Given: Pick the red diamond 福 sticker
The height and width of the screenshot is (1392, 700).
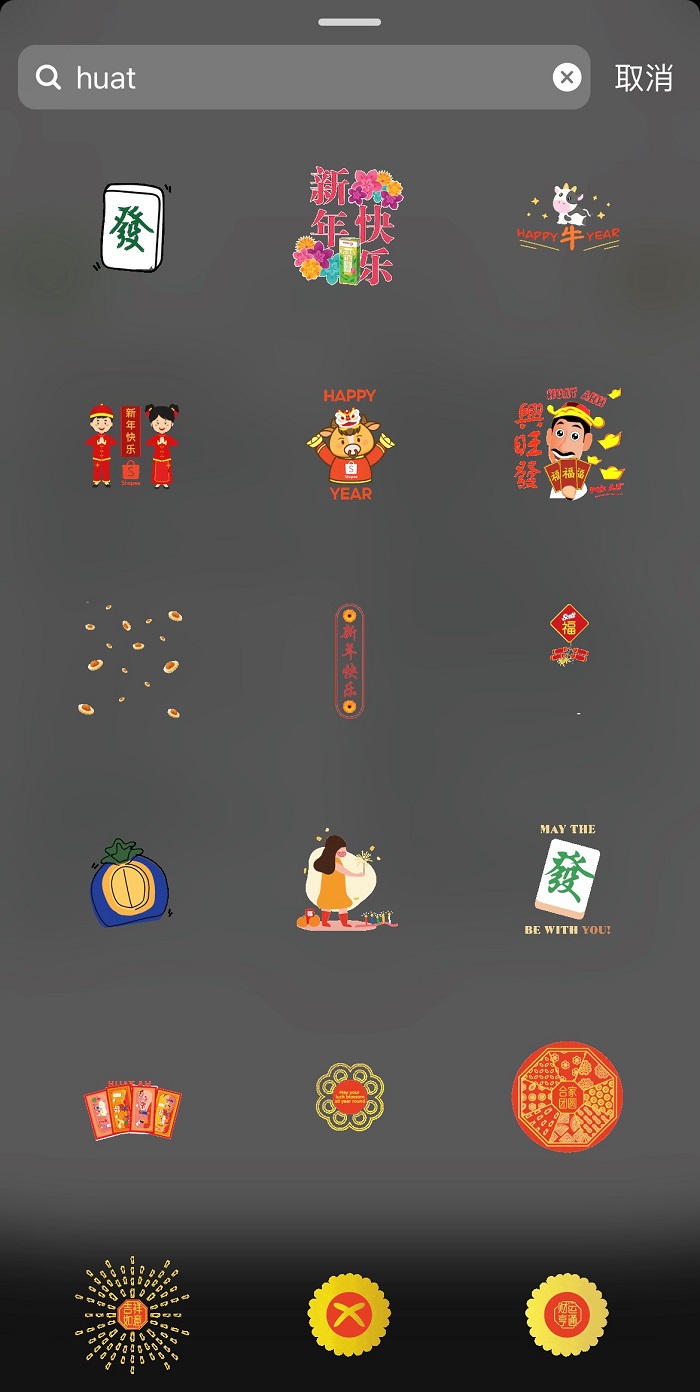Looking at the screenshot, I should click(x=569, y=636).
